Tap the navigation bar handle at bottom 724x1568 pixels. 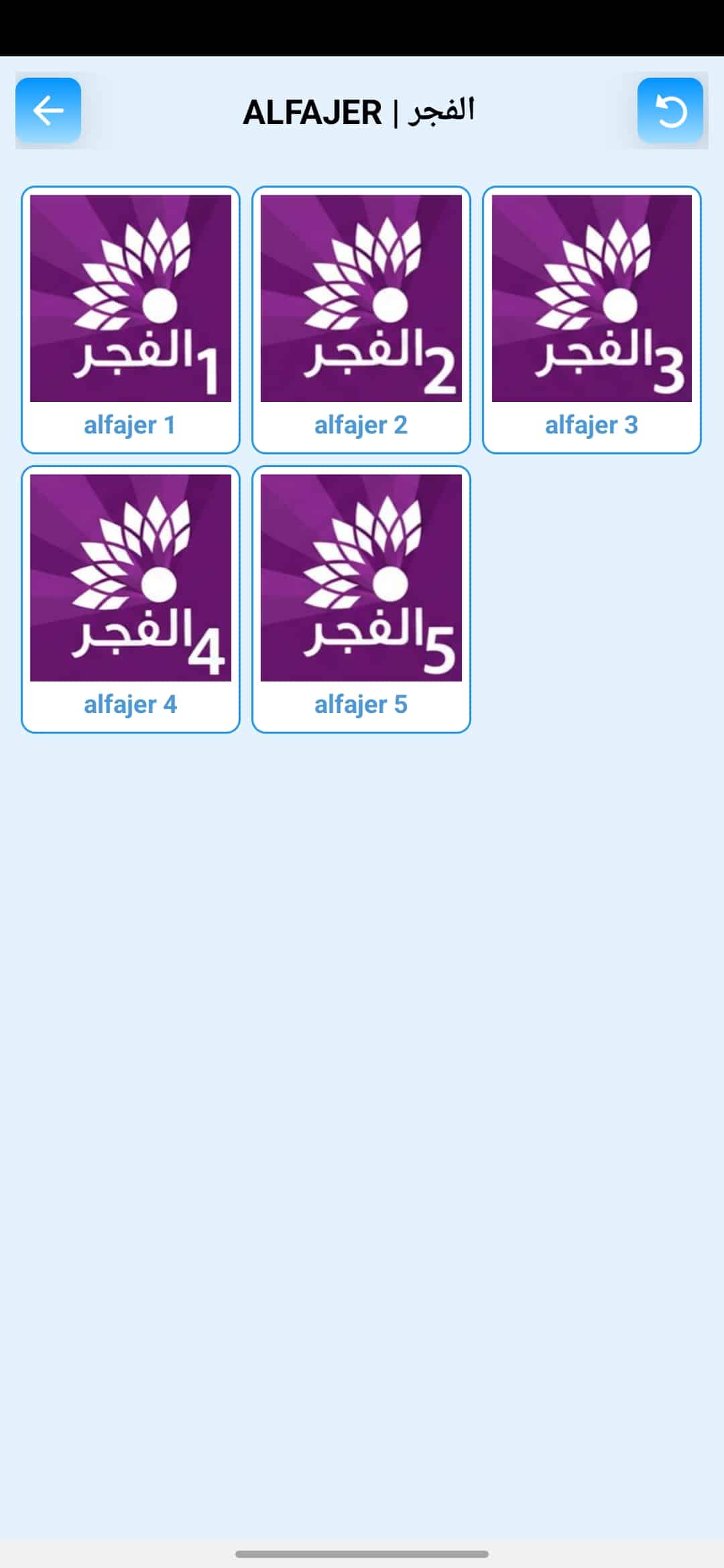362,1554
